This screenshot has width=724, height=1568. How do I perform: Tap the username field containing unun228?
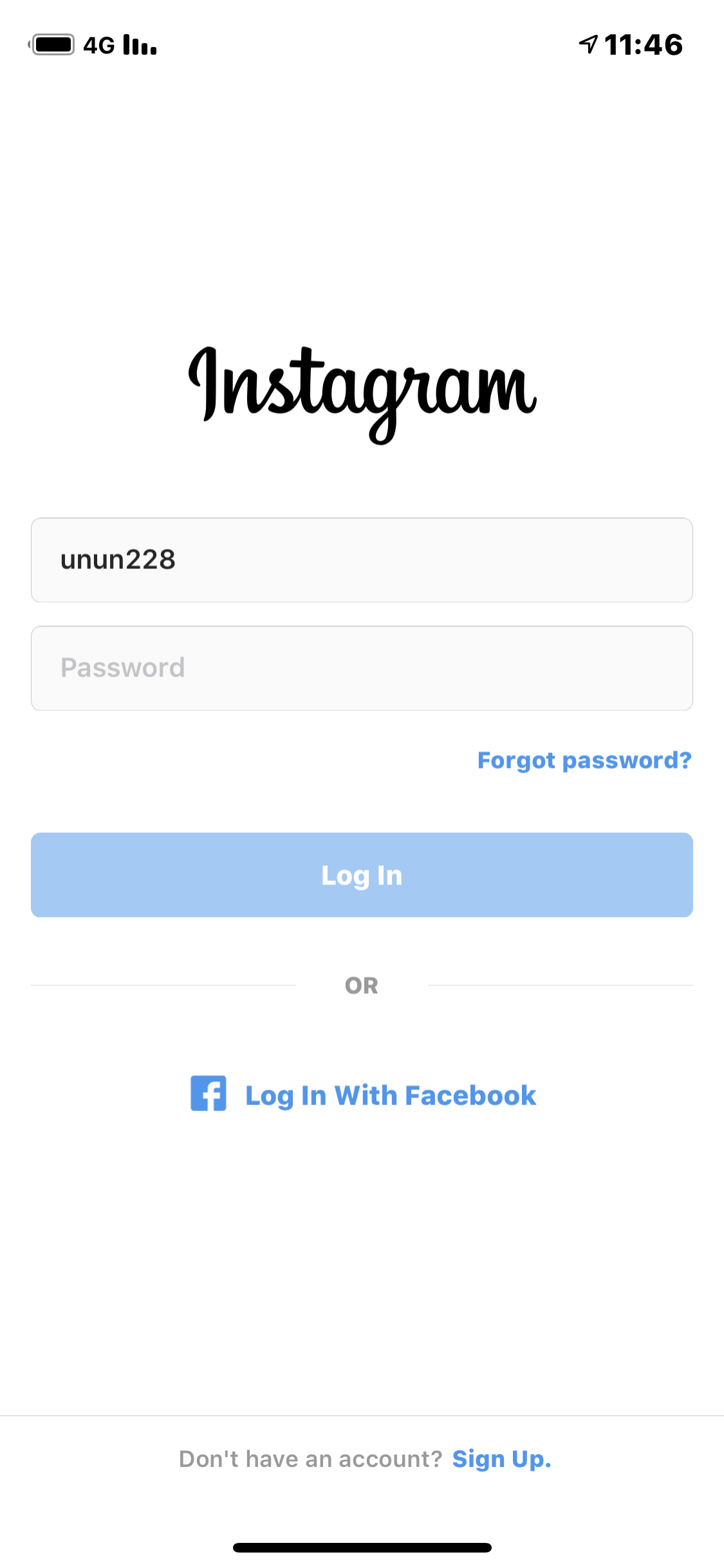point(362,560)
